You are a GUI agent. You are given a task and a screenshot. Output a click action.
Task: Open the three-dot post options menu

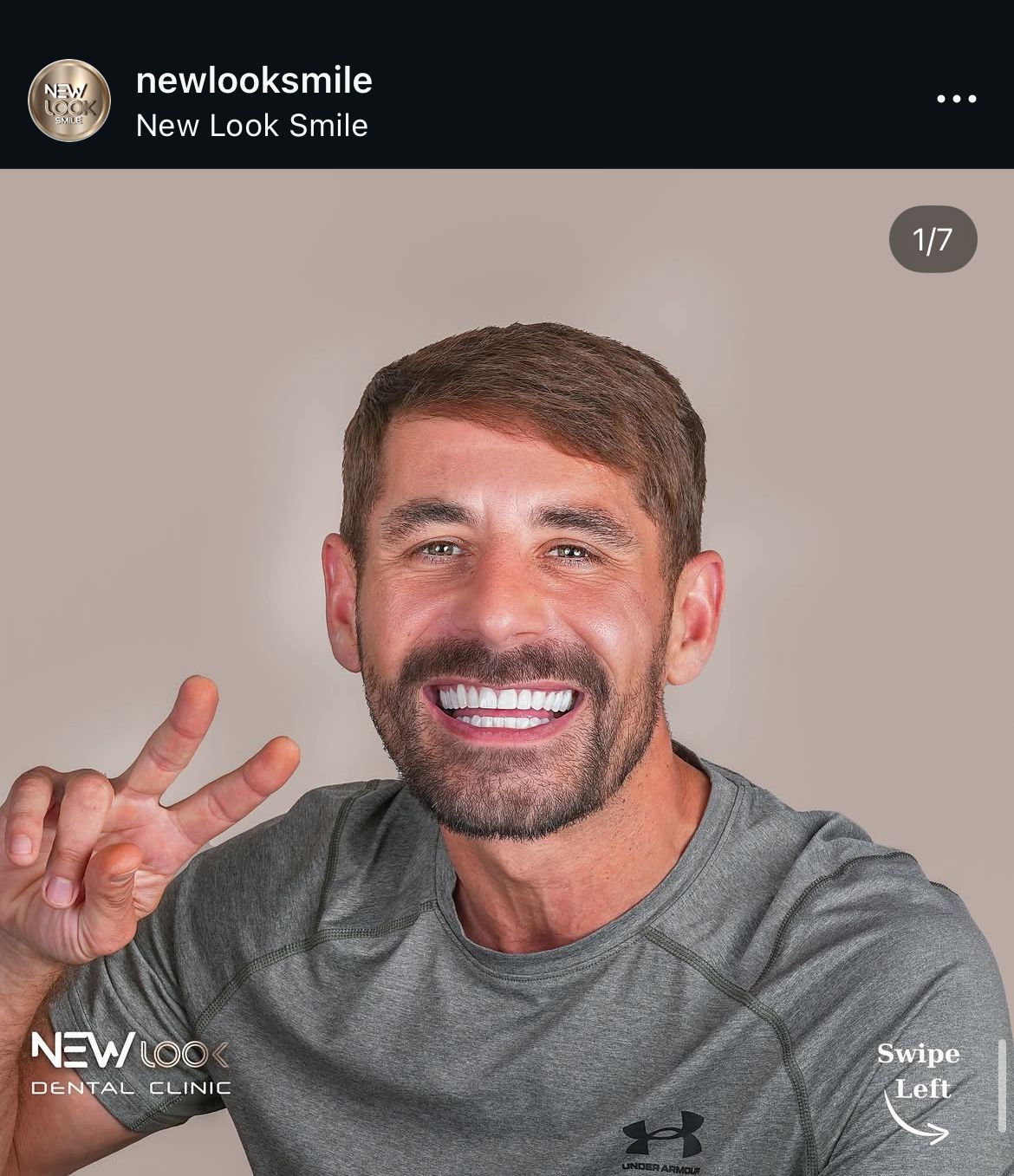(x=957, y=99)
